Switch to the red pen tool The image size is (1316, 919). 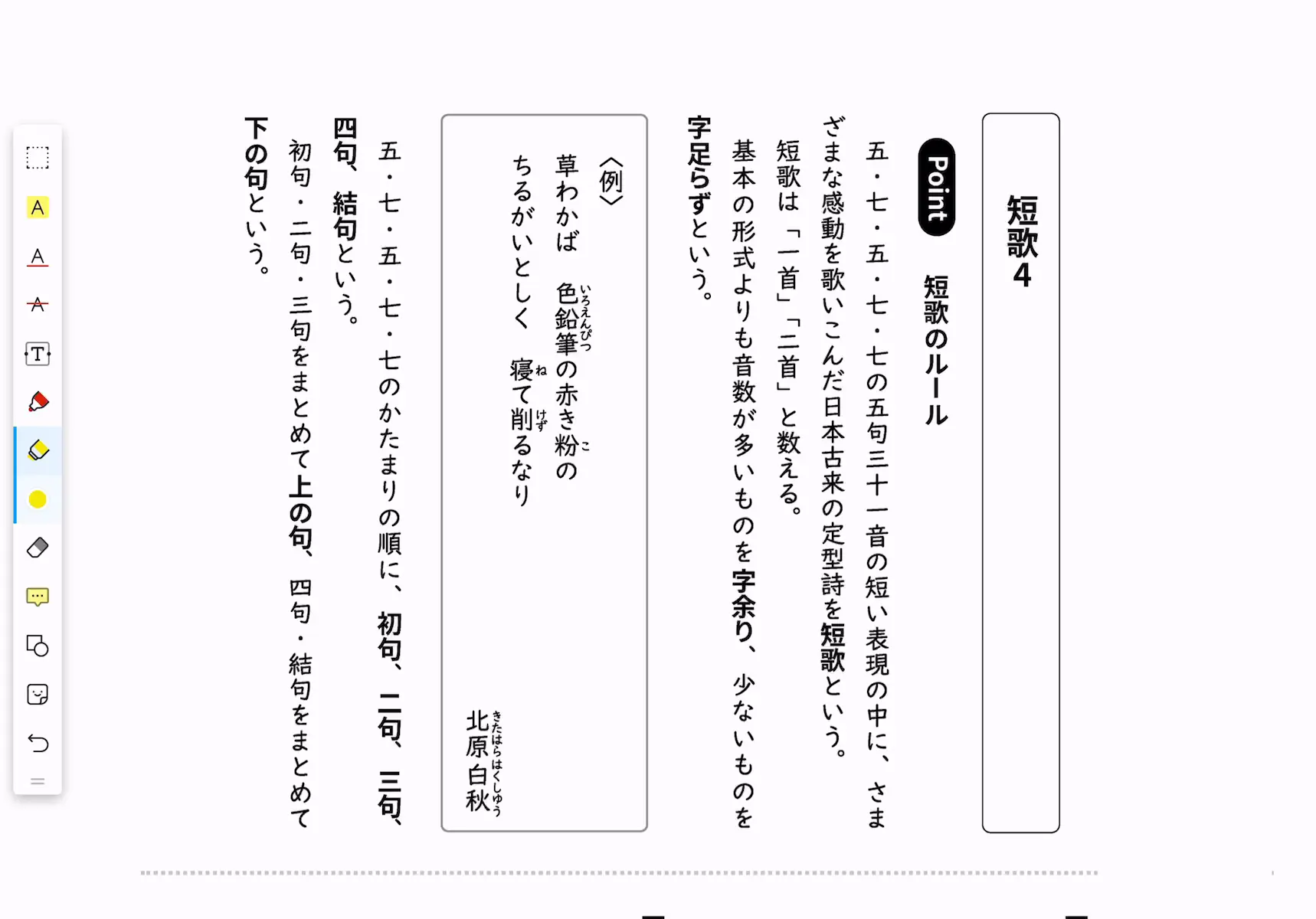pos(38,402)
